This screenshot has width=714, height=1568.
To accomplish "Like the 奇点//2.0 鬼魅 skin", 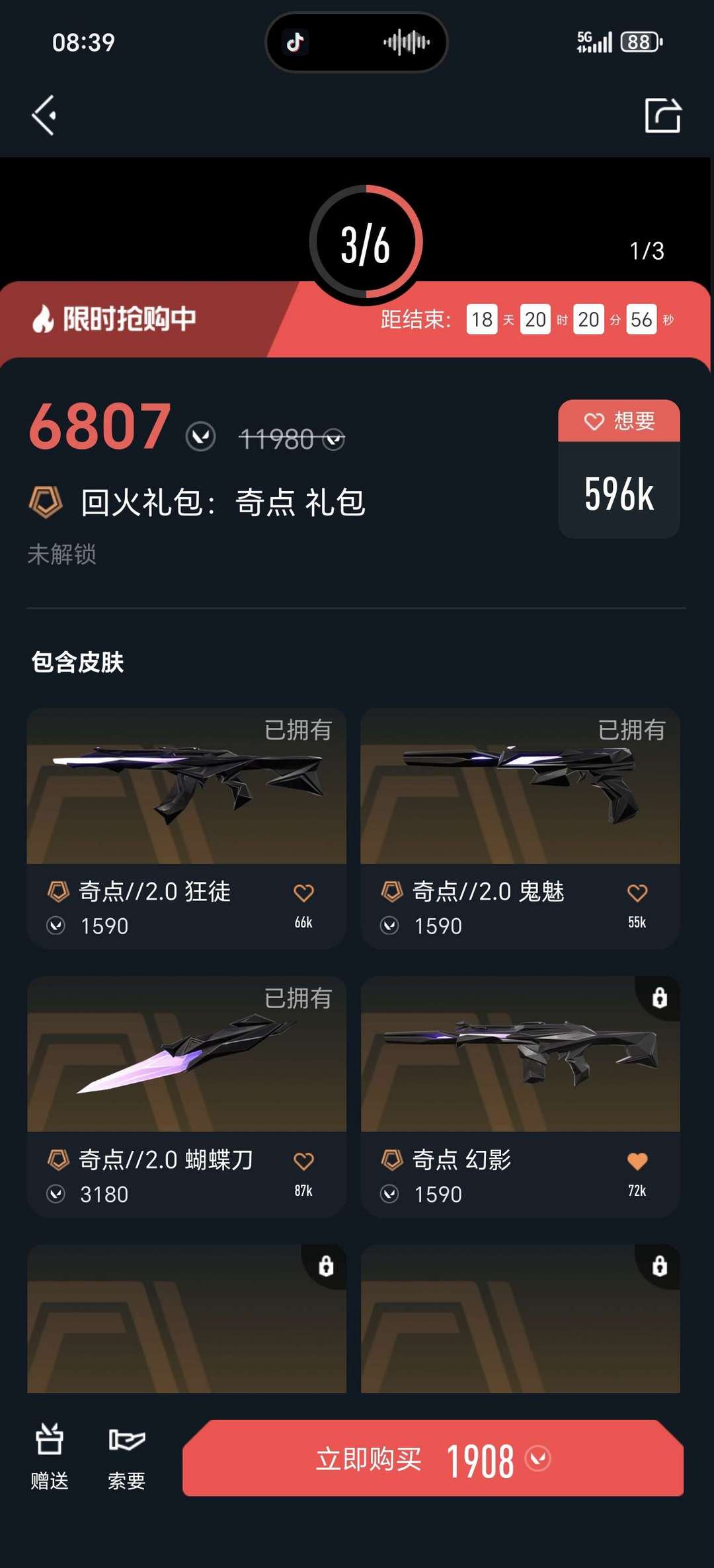I will click(637, 893).
